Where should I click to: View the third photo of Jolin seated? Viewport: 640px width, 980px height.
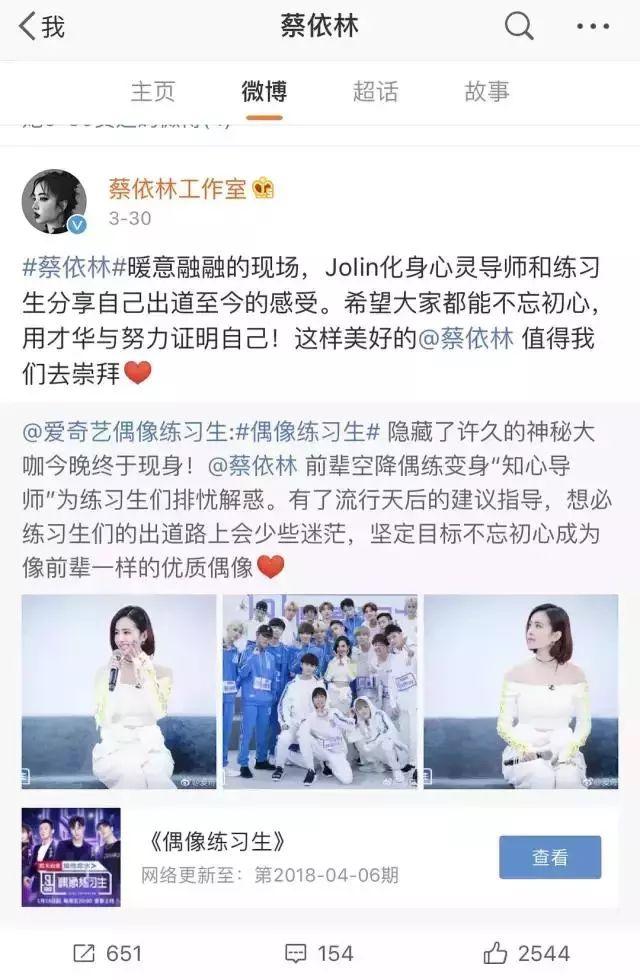521,691
